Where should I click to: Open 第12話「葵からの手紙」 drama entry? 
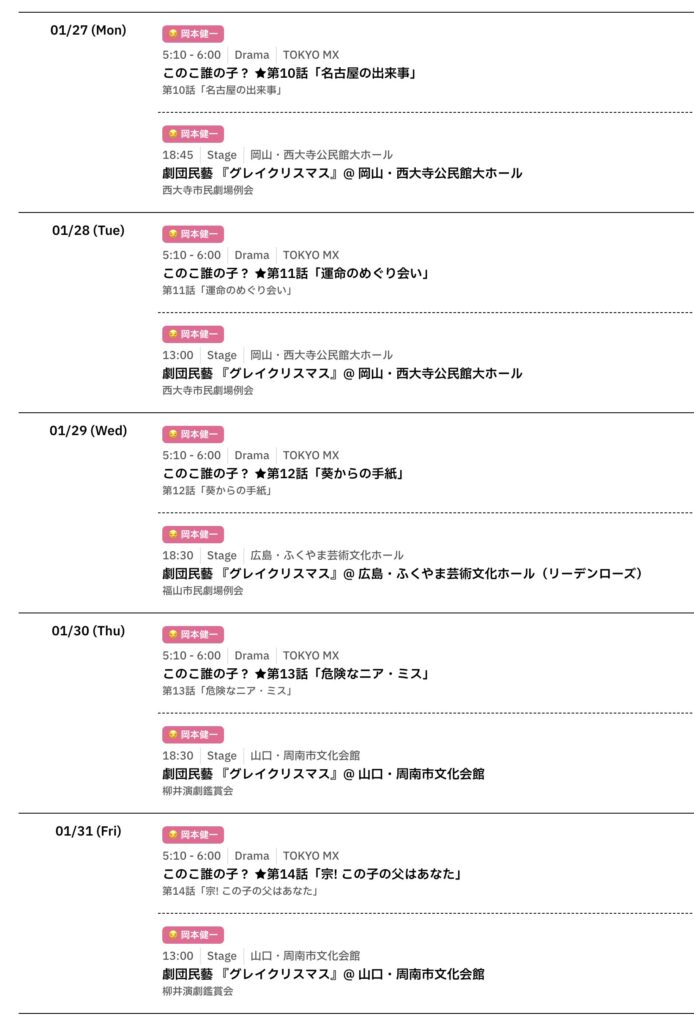pyautogui.click(x=283, y=473)
